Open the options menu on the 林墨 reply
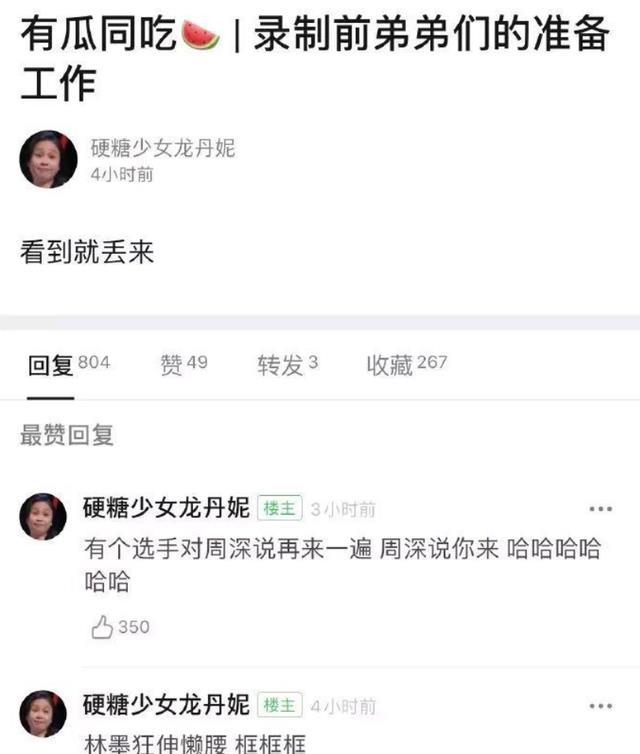This screenshot has height=754, width=640. pos(600,707)
